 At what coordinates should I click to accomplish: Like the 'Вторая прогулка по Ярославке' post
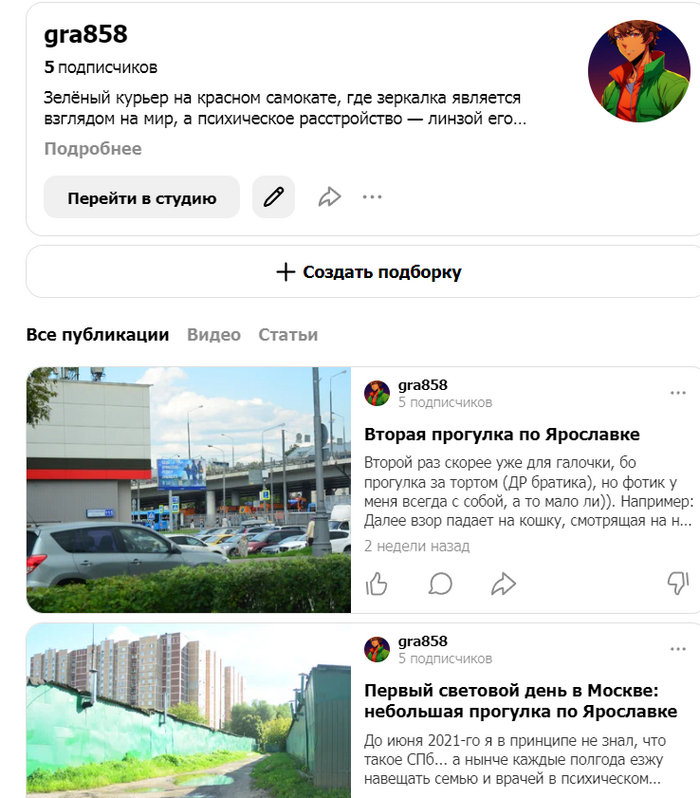377,584
